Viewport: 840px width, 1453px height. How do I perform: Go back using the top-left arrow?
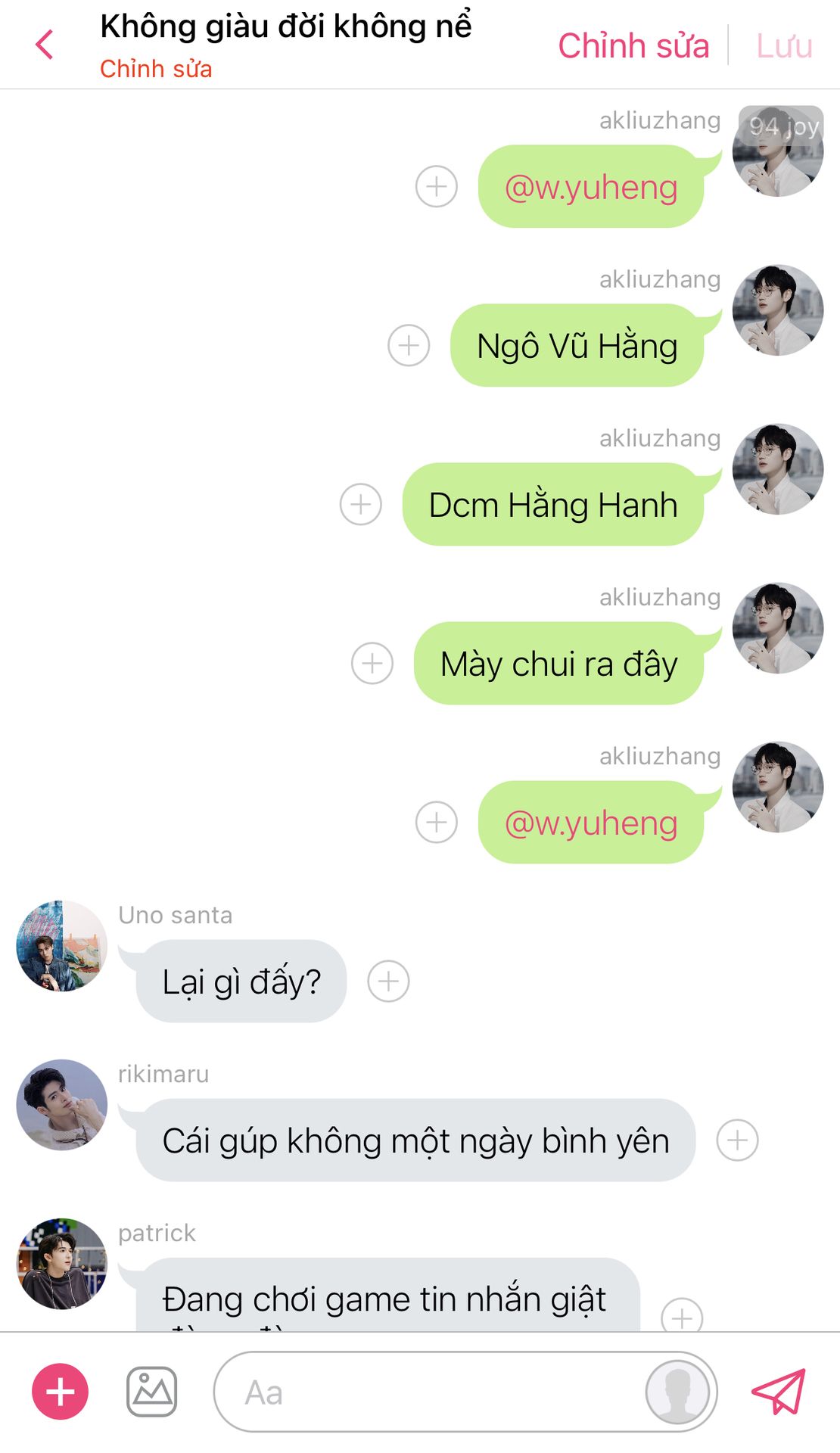tap(45, 45)
